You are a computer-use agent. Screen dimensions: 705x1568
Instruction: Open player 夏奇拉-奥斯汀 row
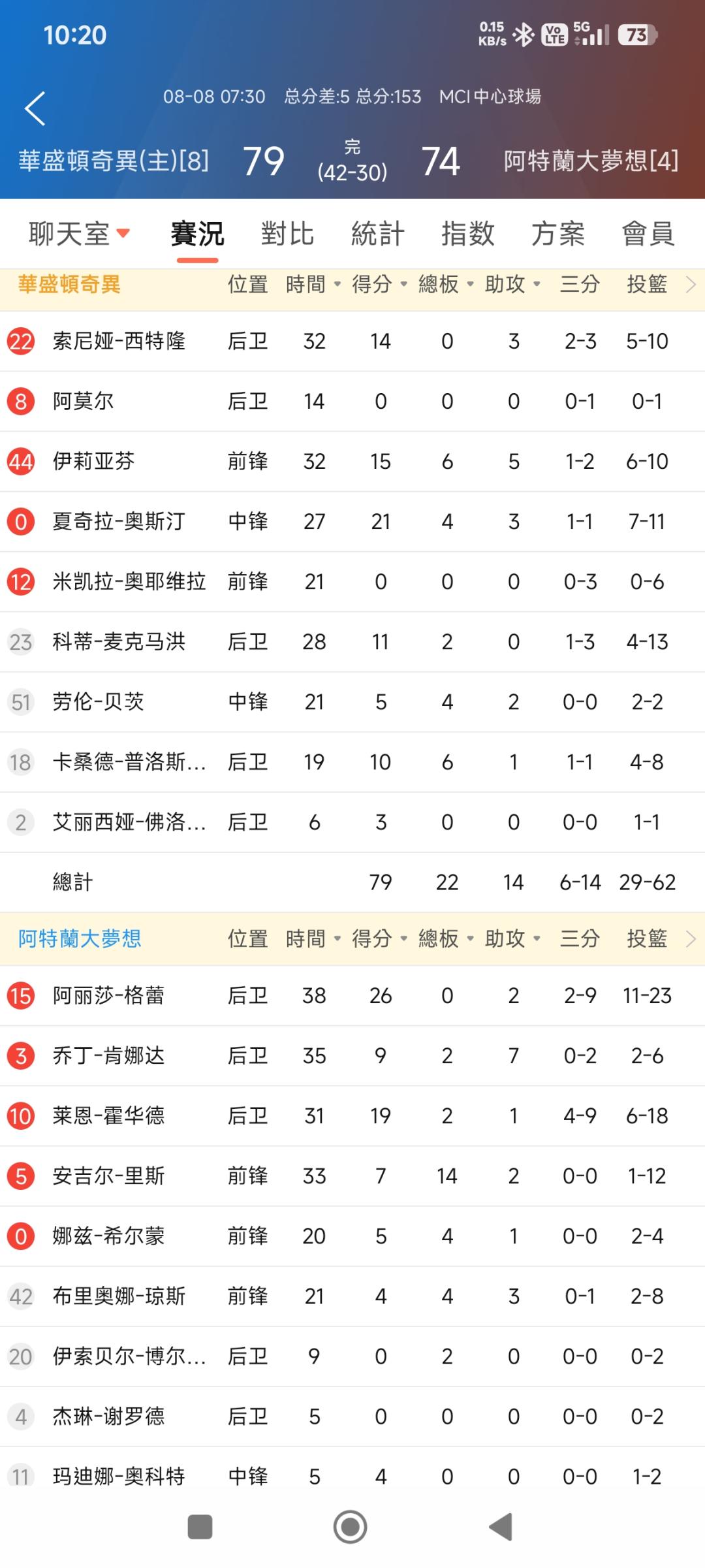(x=352, y=522)
